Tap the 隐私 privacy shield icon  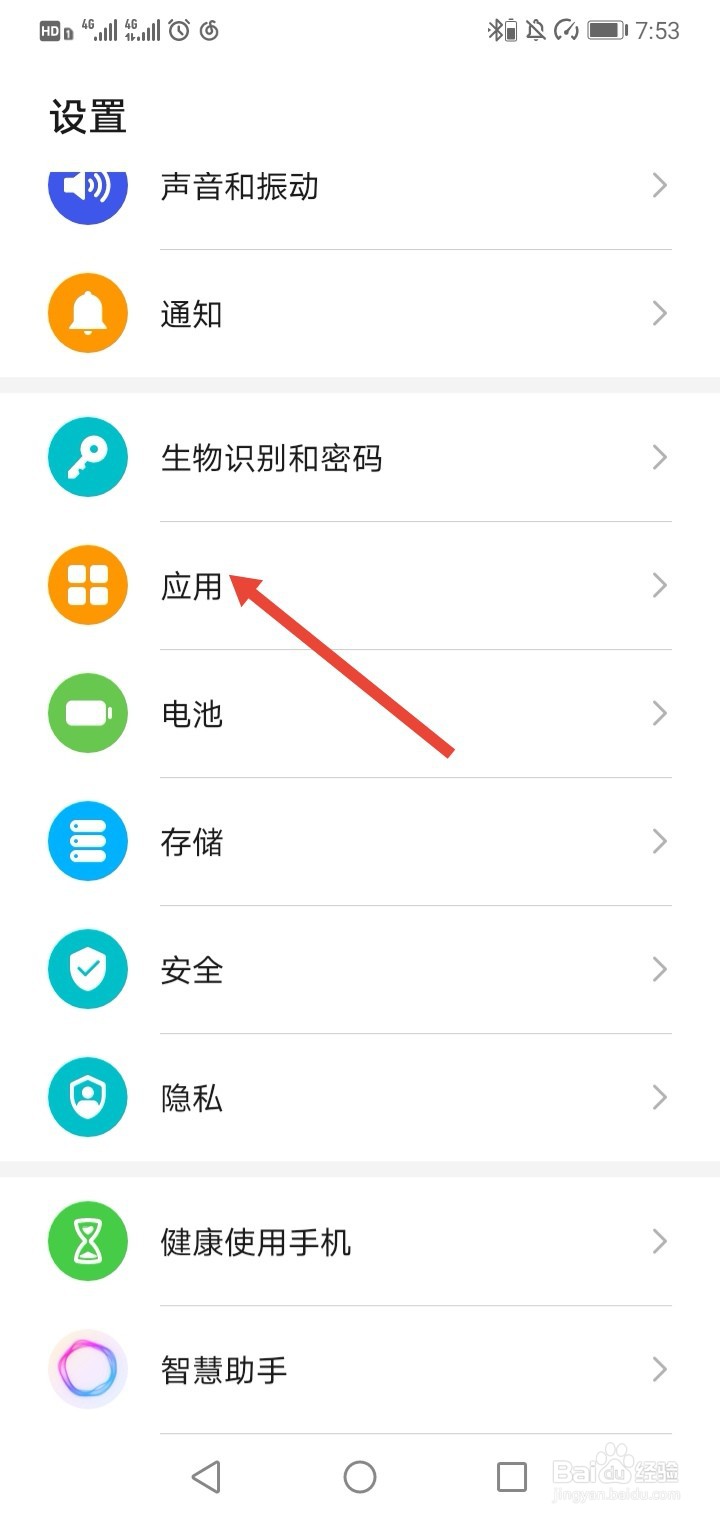[87, 1097]
